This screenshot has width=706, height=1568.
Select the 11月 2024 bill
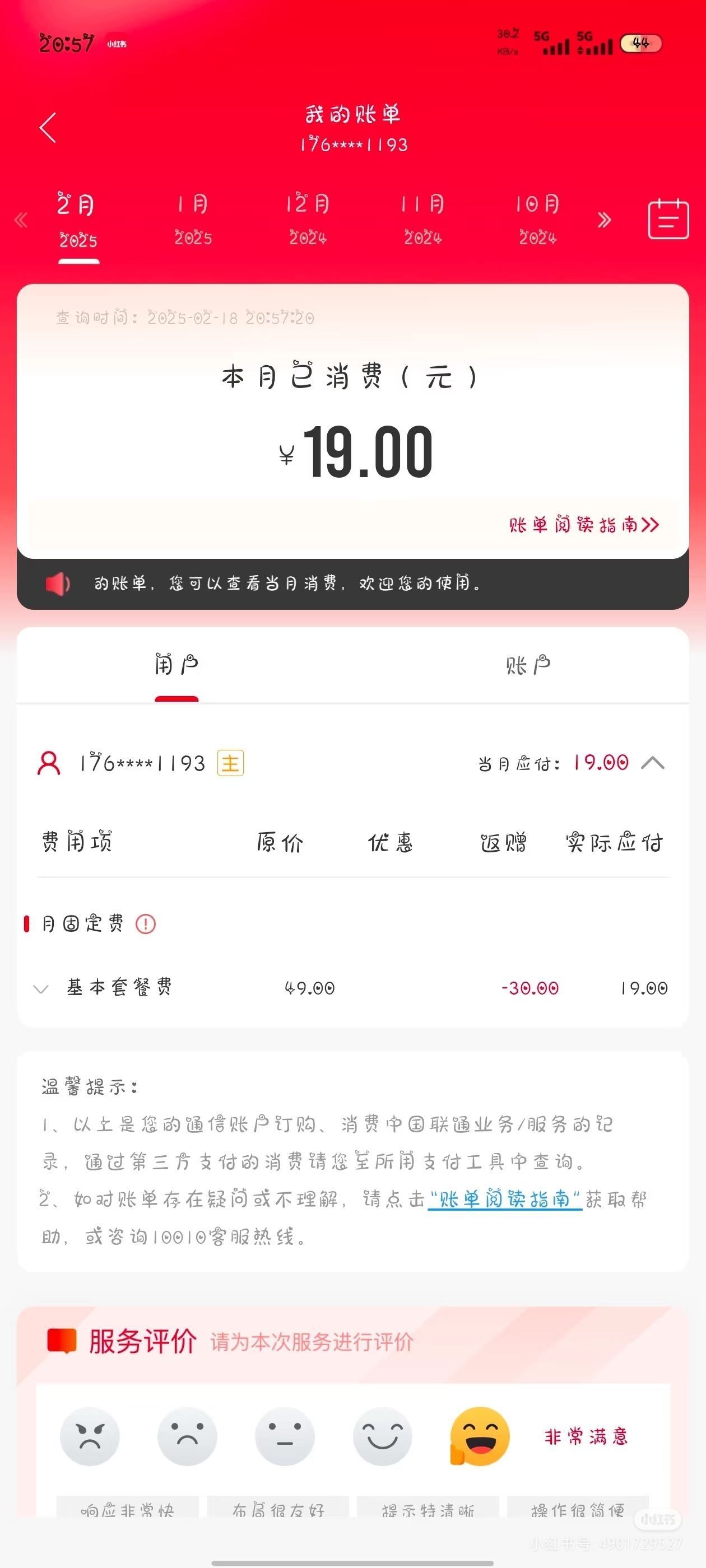tap(422, 220)
